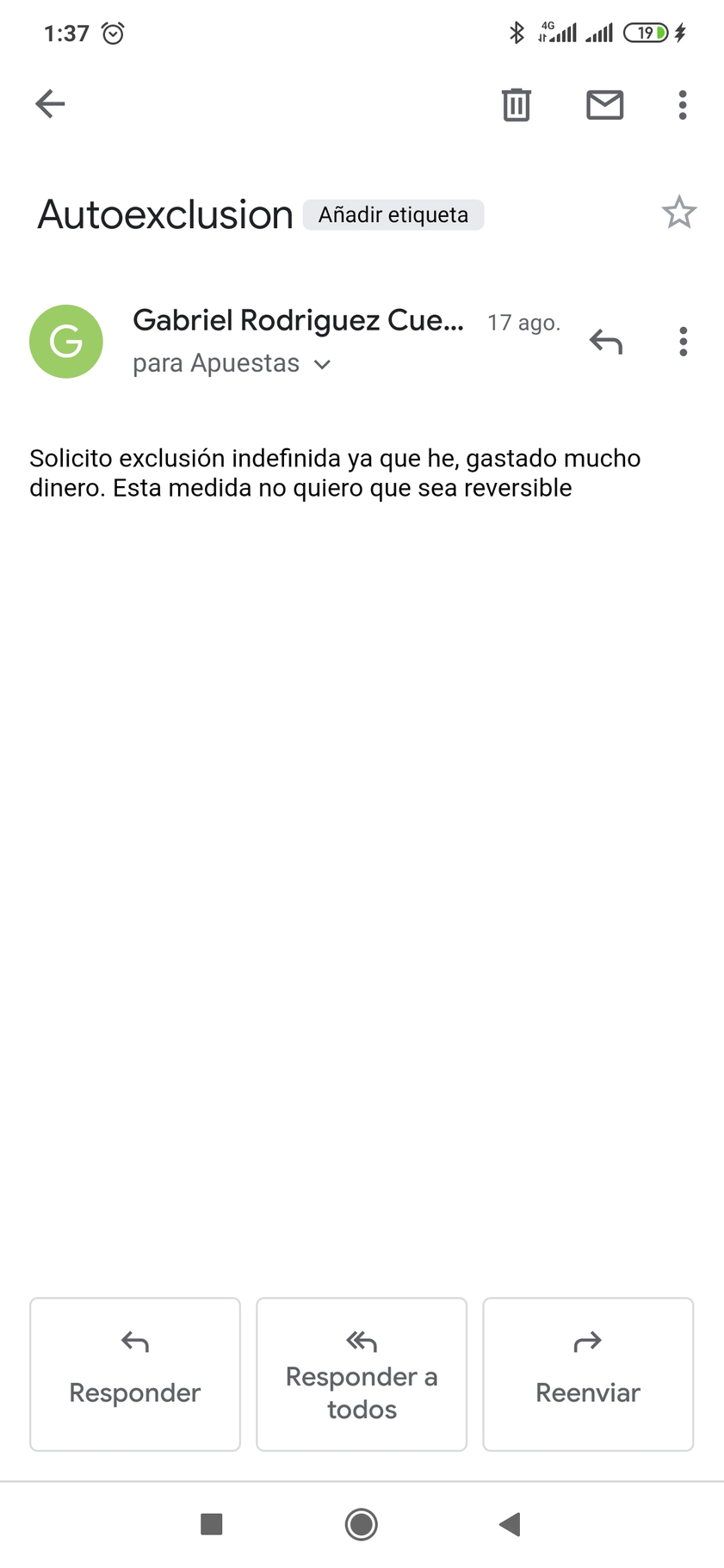Expand recipient details next to para Apuestas
The height and width of the screenshot is (1568, 724).
(323, 364)
